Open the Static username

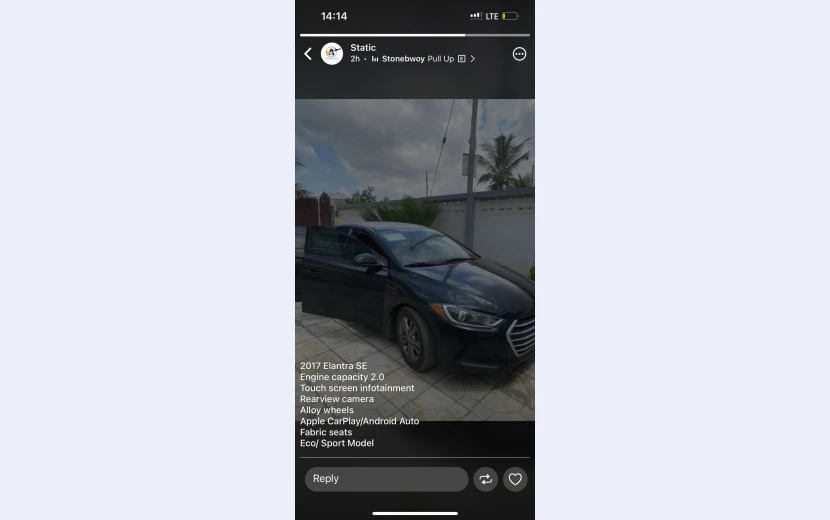(363, 47)
